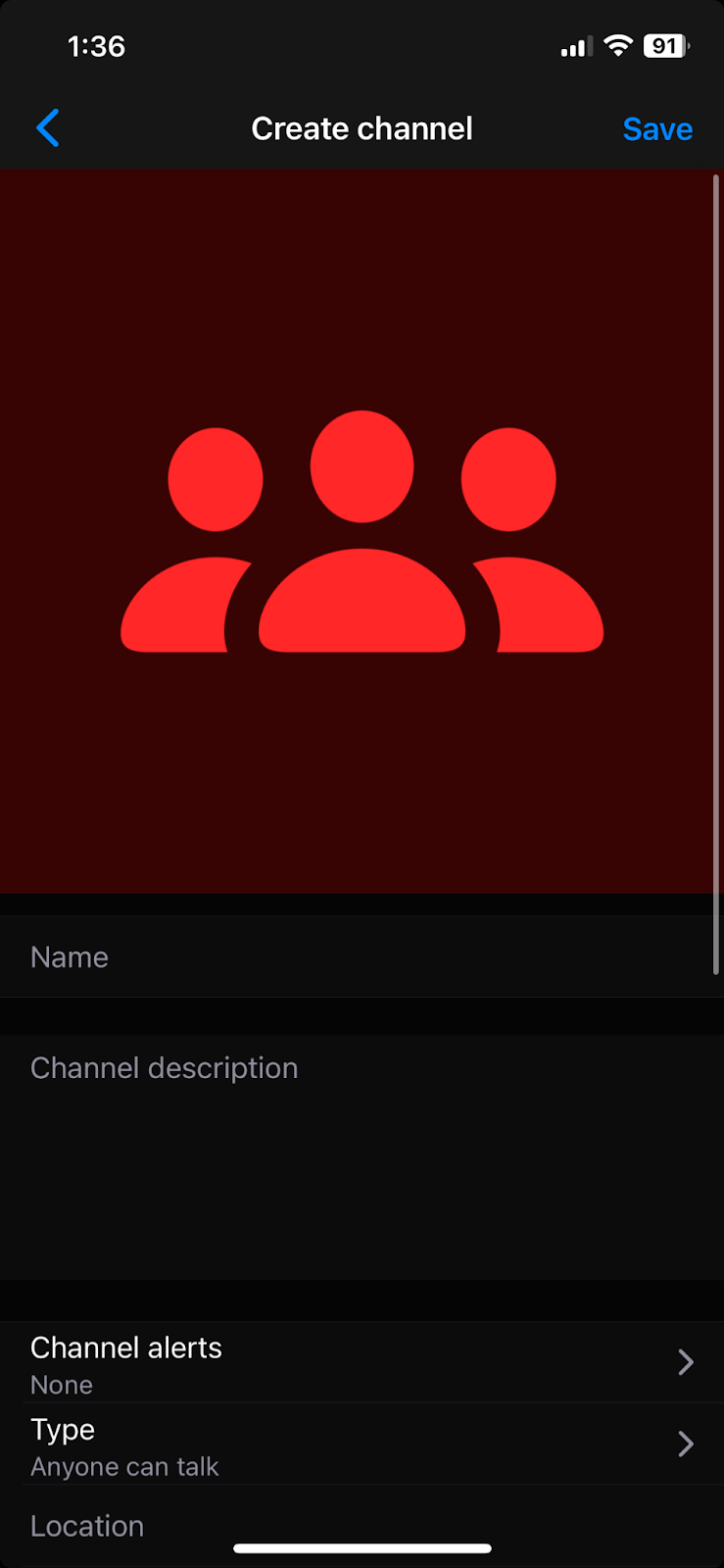
Task: Tap the channel picture placeholder
Action: click(362, 531)
